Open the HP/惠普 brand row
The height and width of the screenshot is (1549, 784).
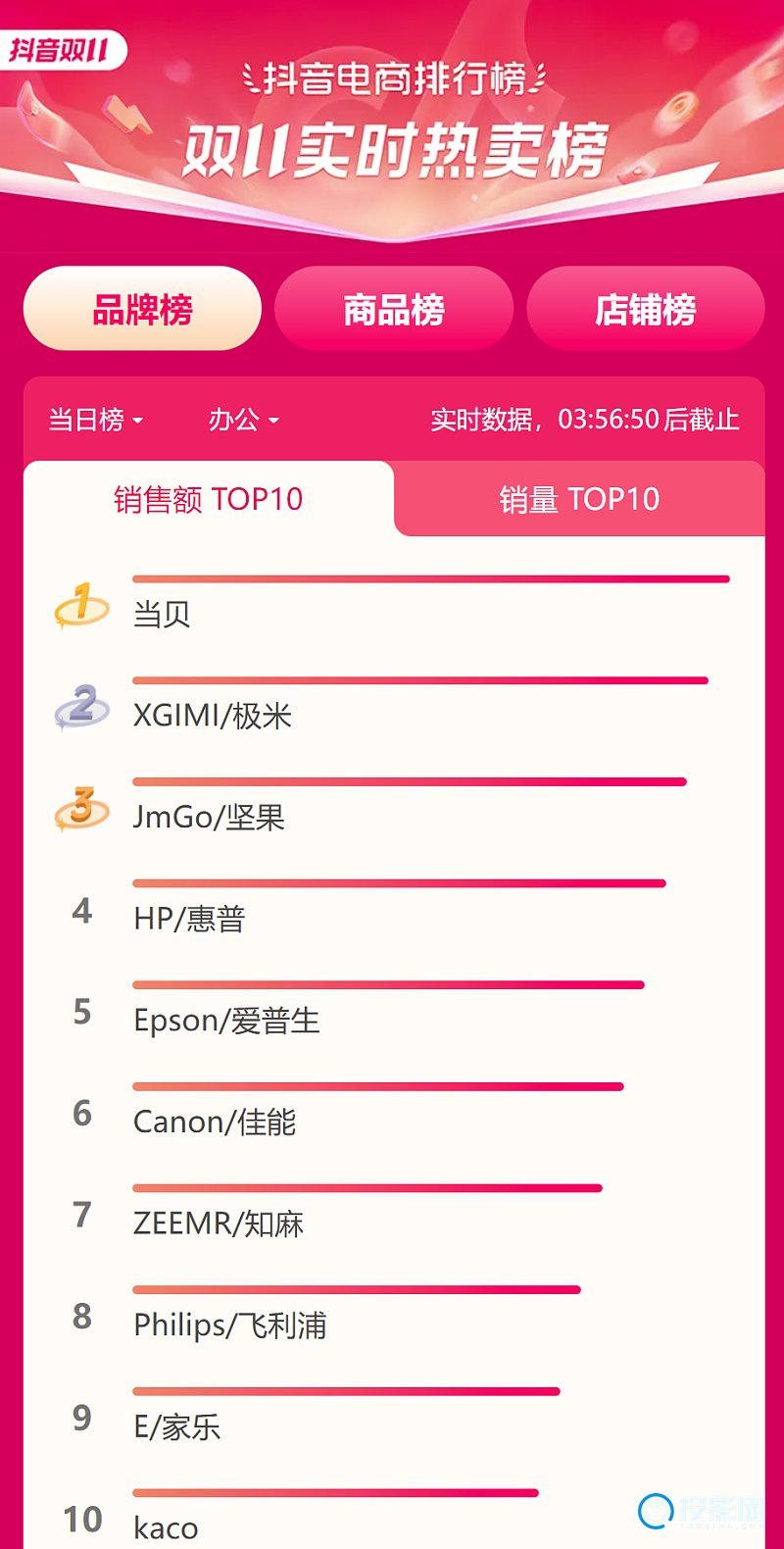394,908
